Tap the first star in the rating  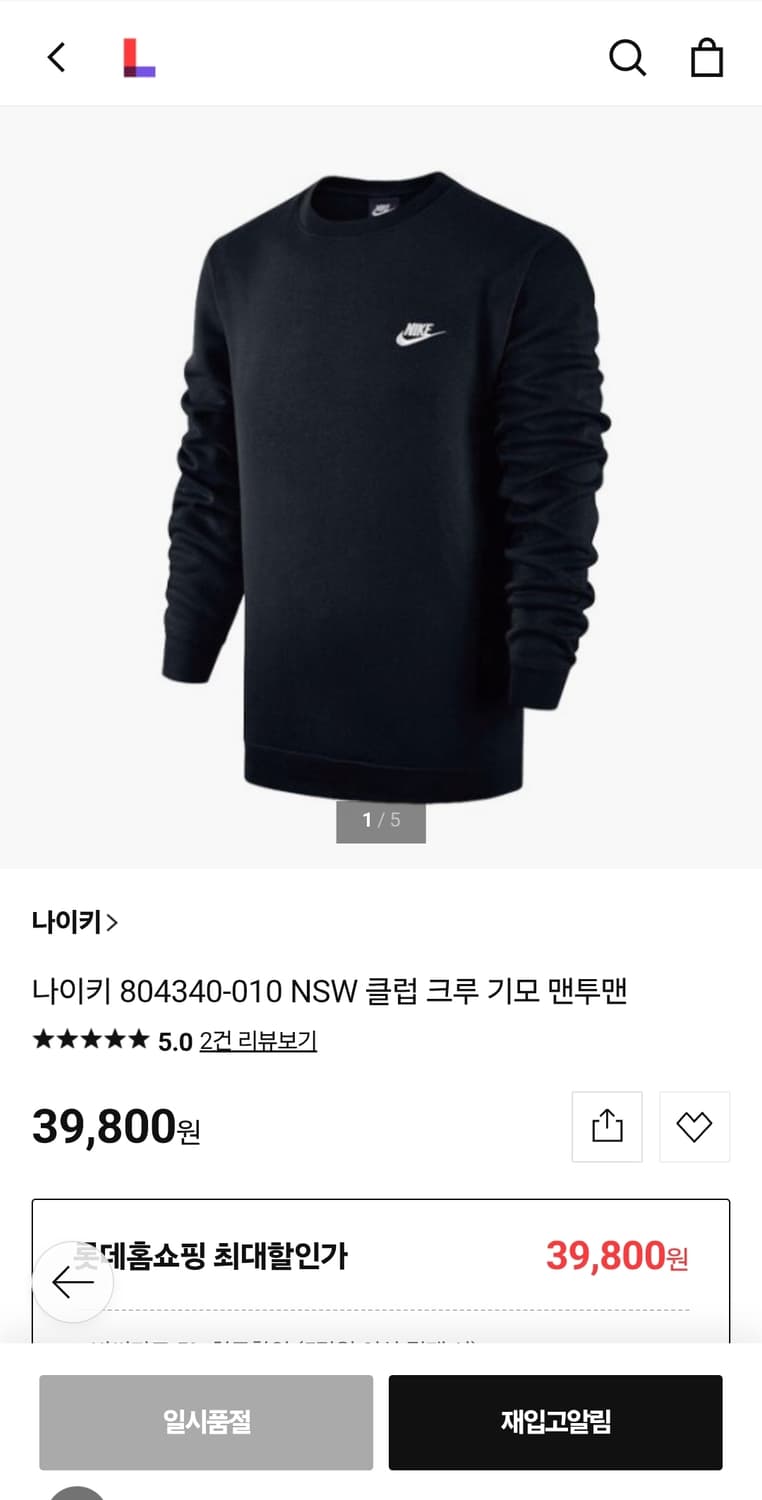[44, 1040]
